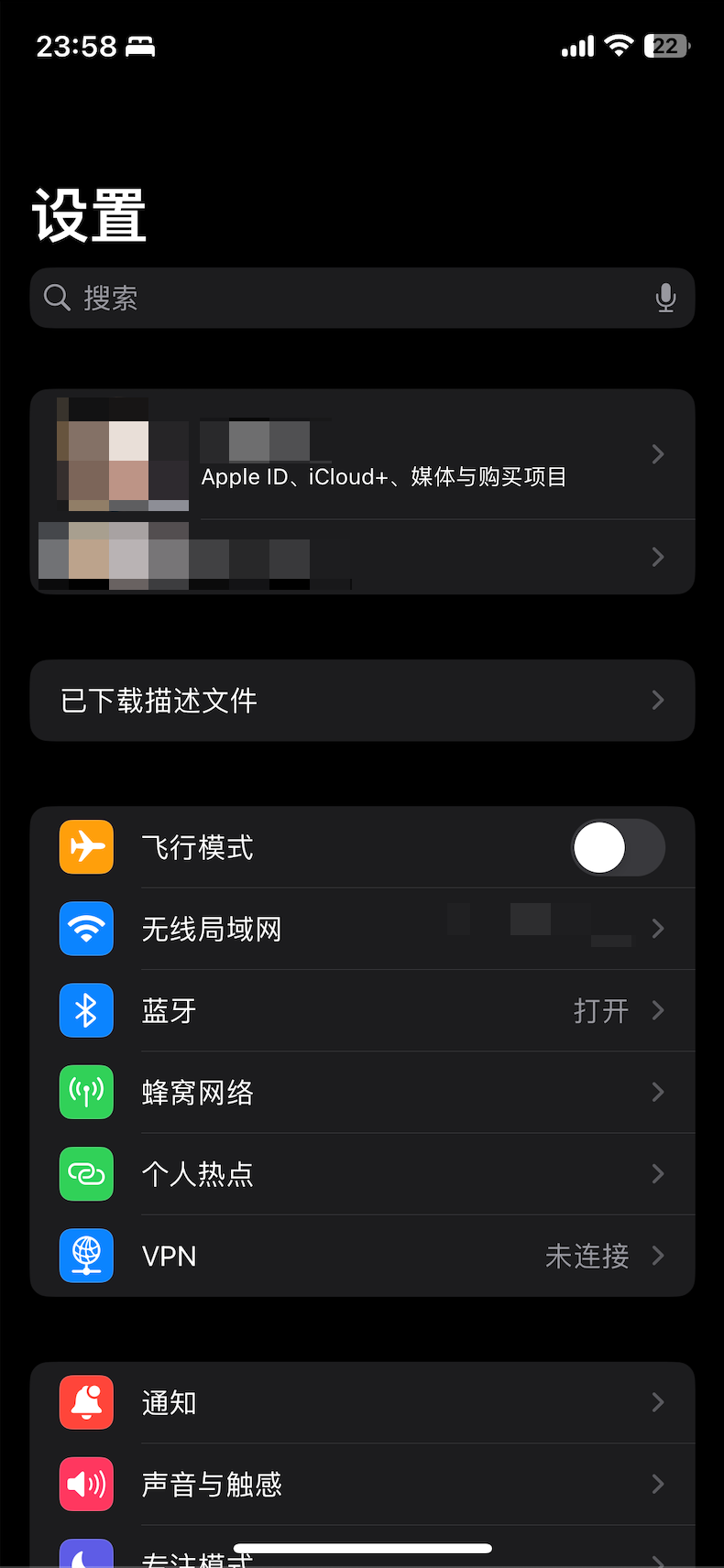Open the Apple ID、iCloud+ account row
This screenshot has height=1568, width=724.
383,455
